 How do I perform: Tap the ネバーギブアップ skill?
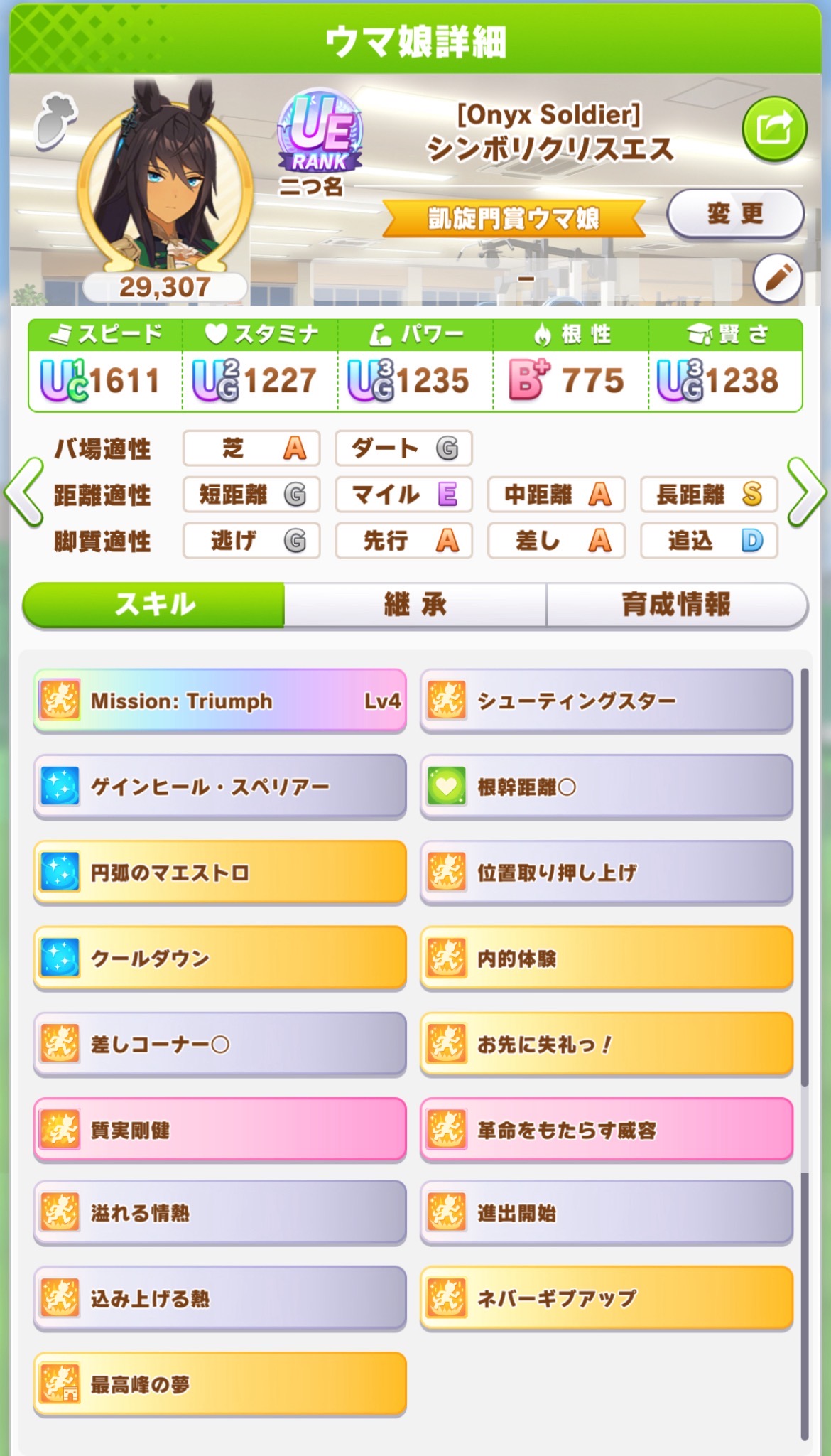click(607, 1298)
